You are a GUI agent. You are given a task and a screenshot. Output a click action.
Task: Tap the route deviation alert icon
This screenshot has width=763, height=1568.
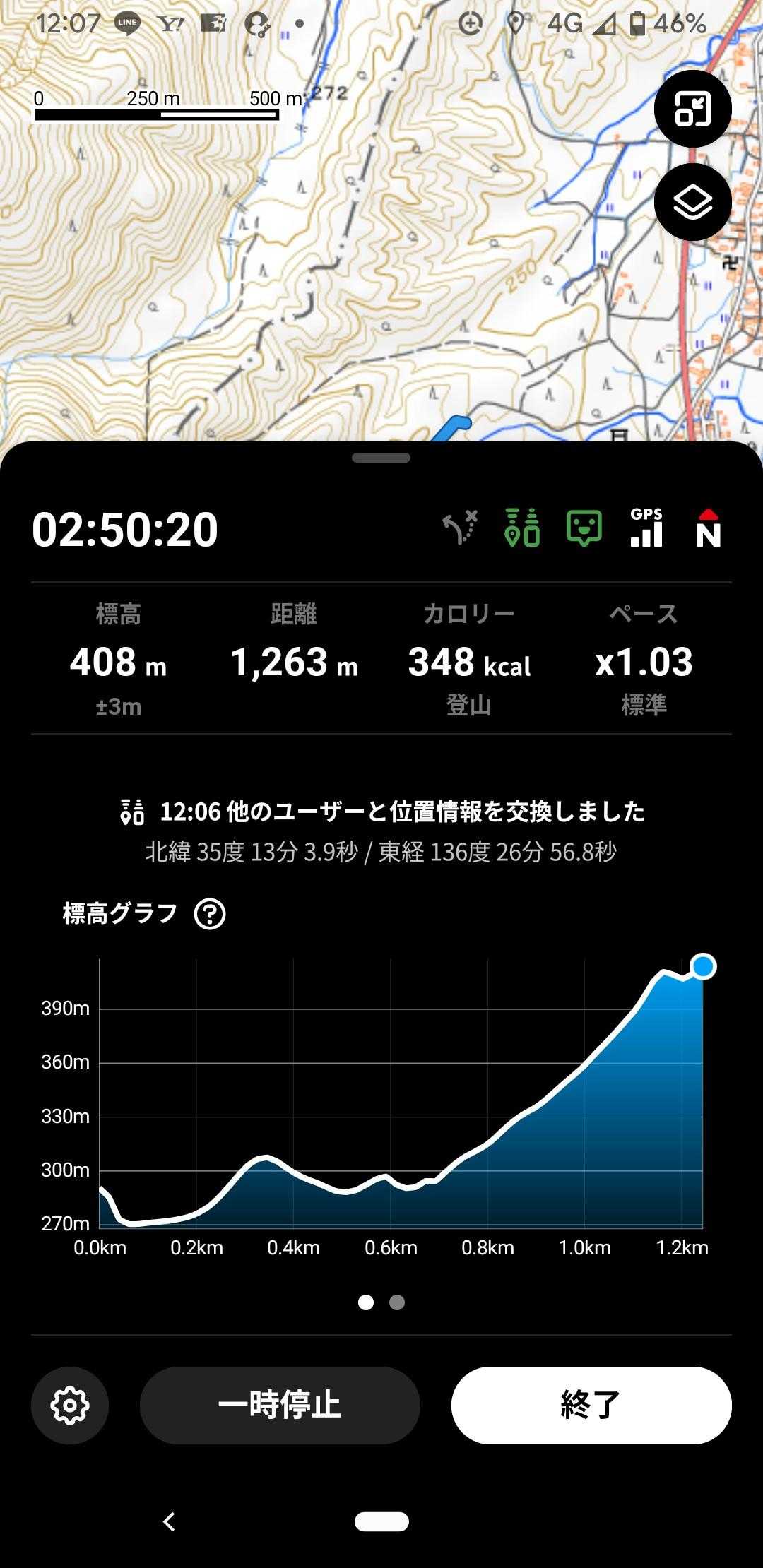(460, 528)
